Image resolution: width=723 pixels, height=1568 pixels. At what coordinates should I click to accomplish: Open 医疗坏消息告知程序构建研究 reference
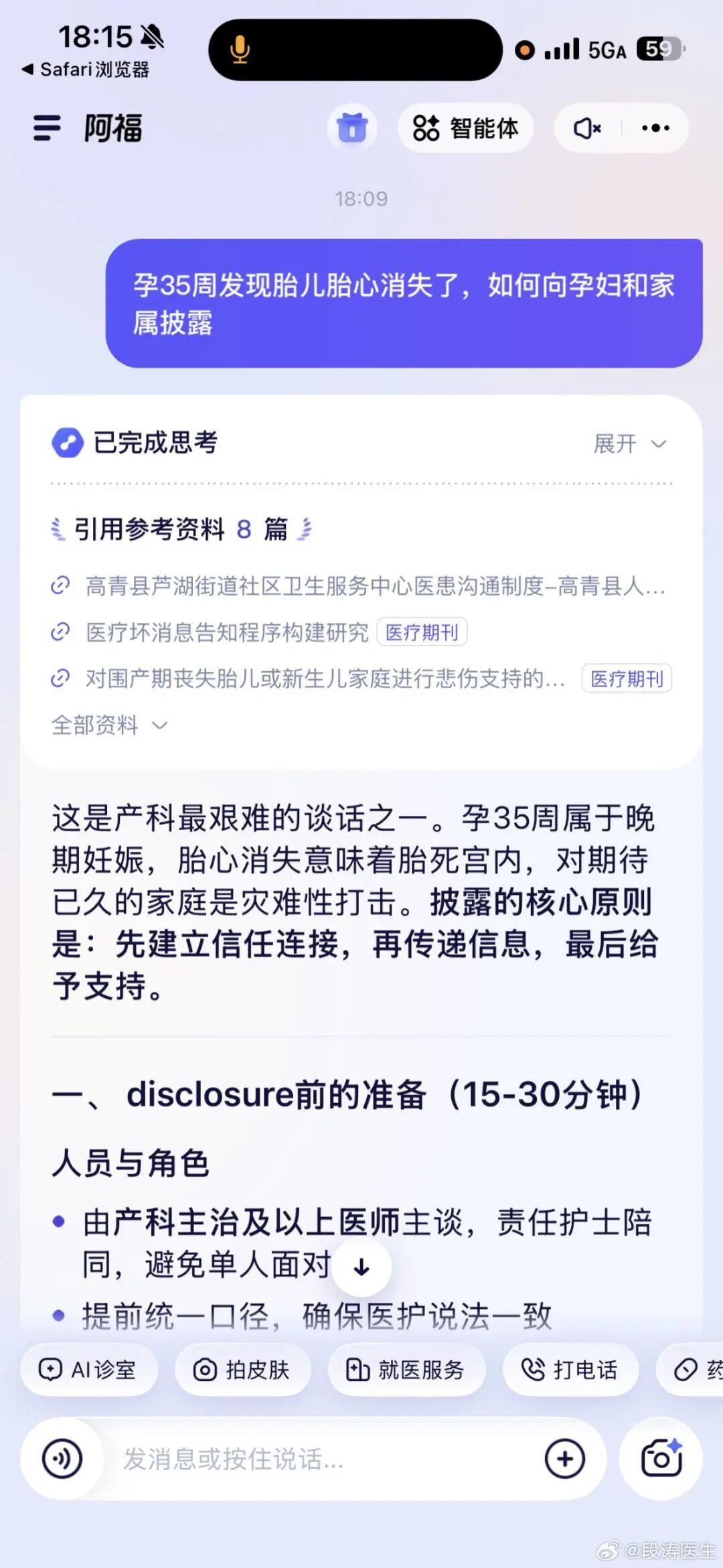coord(227,632)
